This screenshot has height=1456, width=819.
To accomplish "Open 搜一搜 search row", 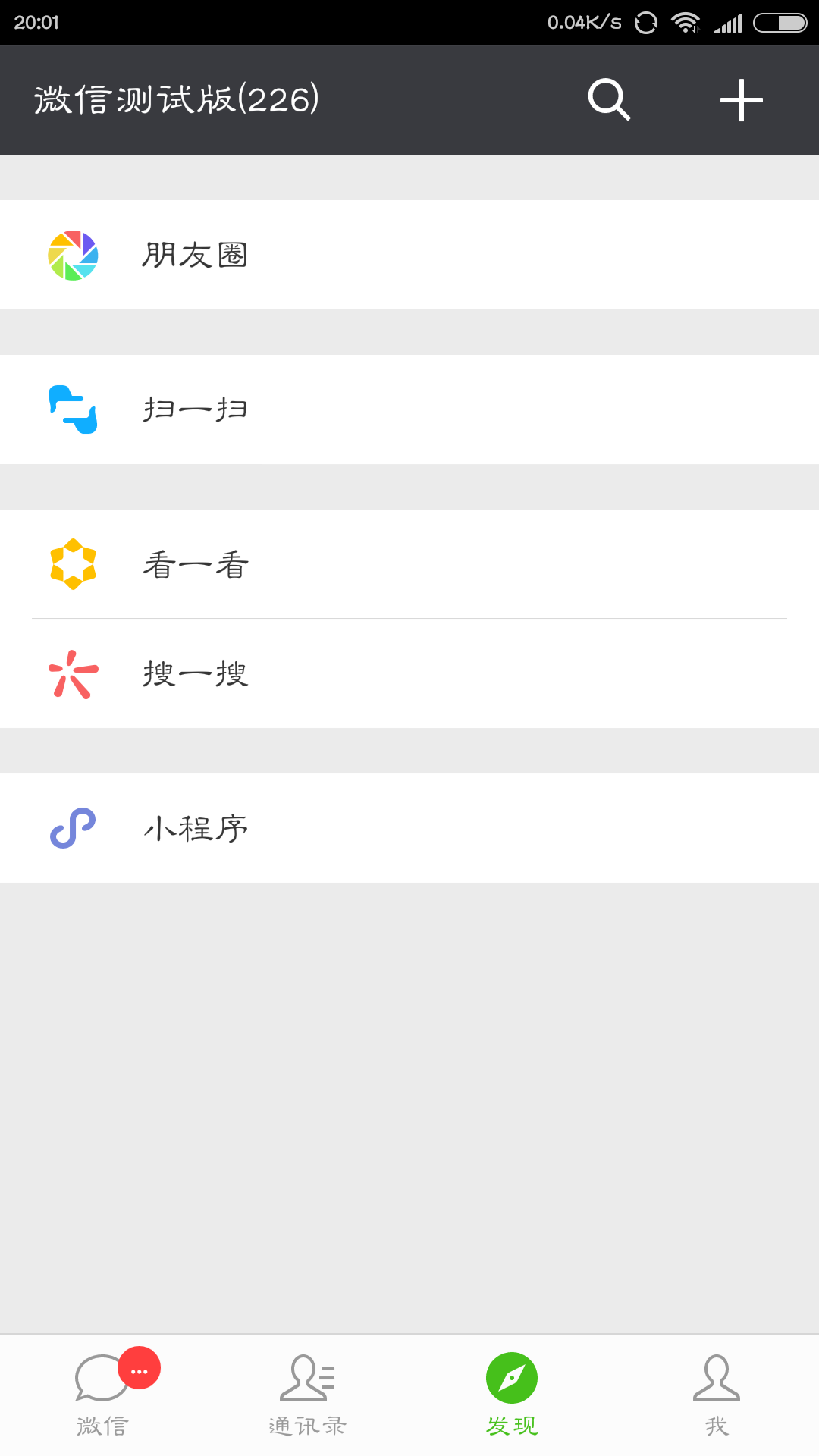I will 409,673.
